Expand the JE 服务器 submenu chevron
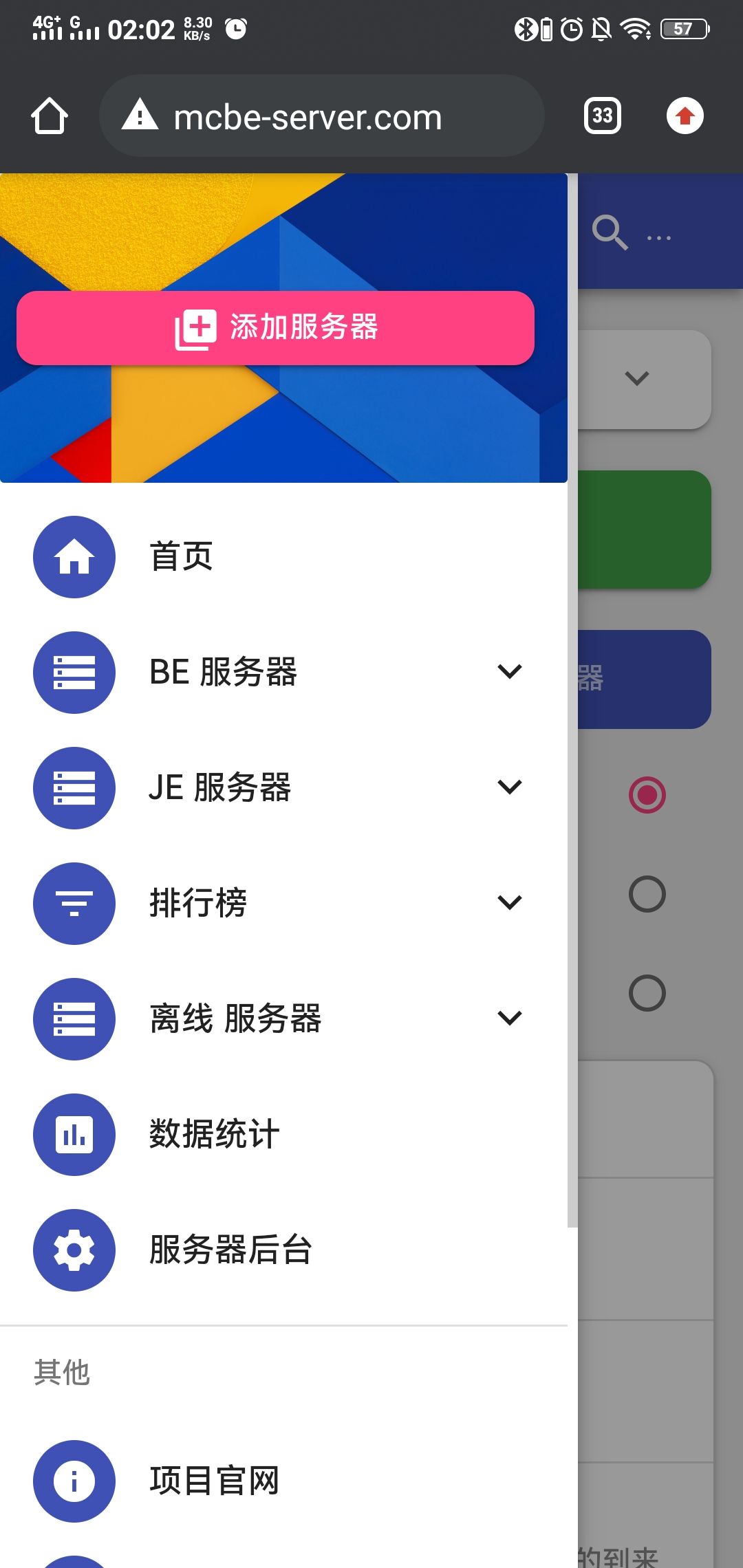 509,786
